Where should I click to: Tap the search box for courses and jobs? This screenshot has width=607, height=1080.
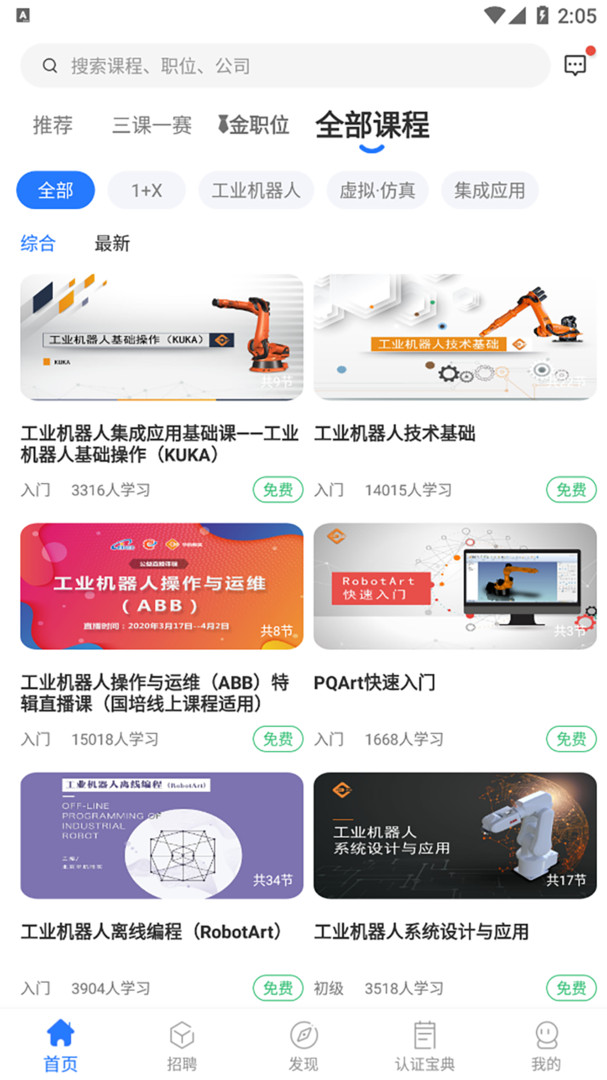click(x=285, y=66)
